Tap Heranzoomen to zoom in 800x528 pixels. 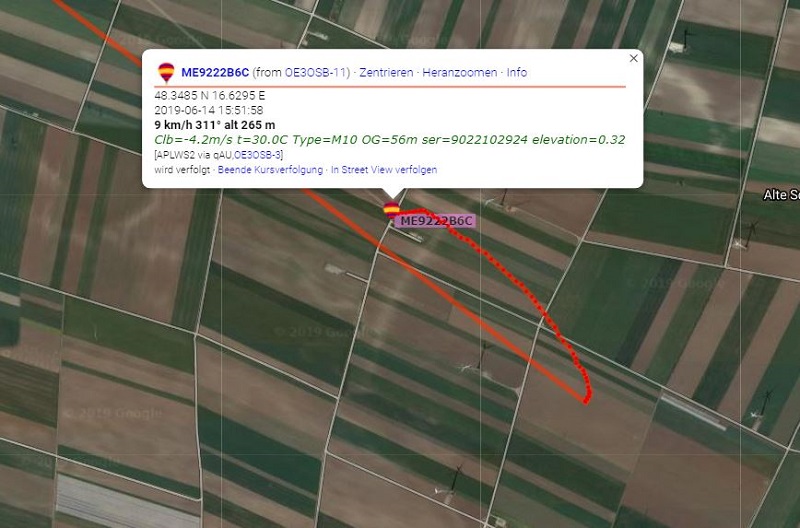tap(460, 73)
